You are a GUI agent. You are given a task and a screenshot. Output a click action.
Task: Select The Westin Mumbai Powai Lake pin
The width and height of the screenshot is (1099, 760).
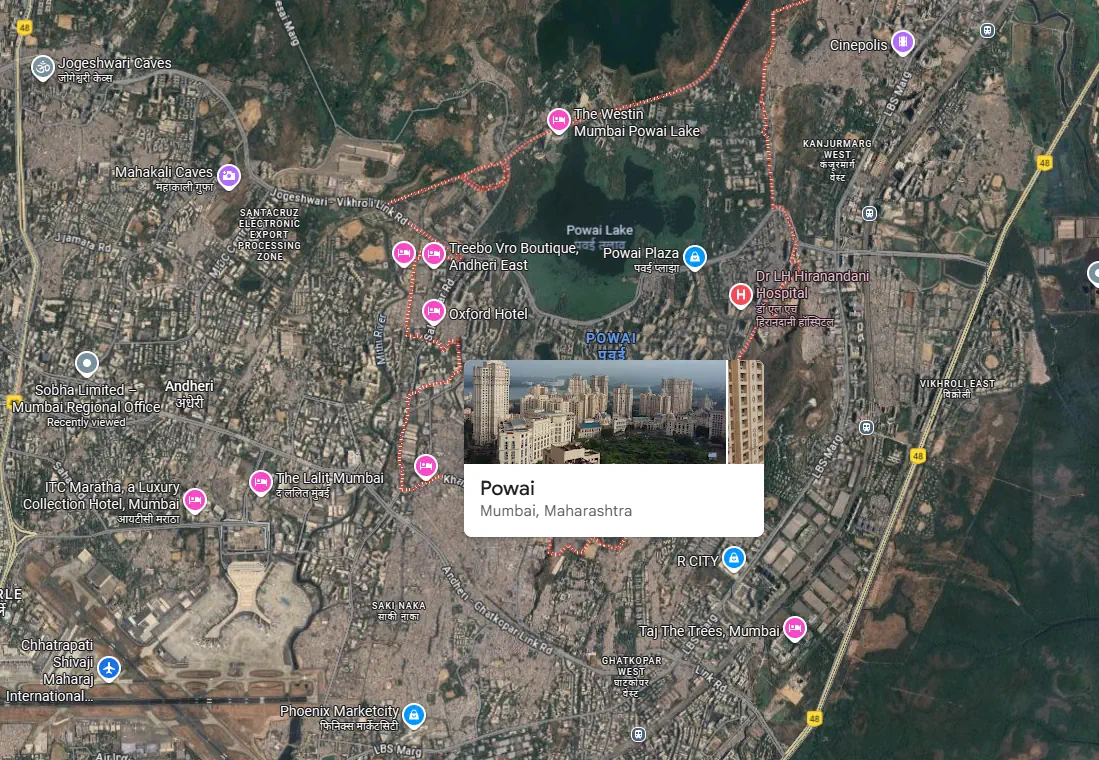tap(559, 121)
